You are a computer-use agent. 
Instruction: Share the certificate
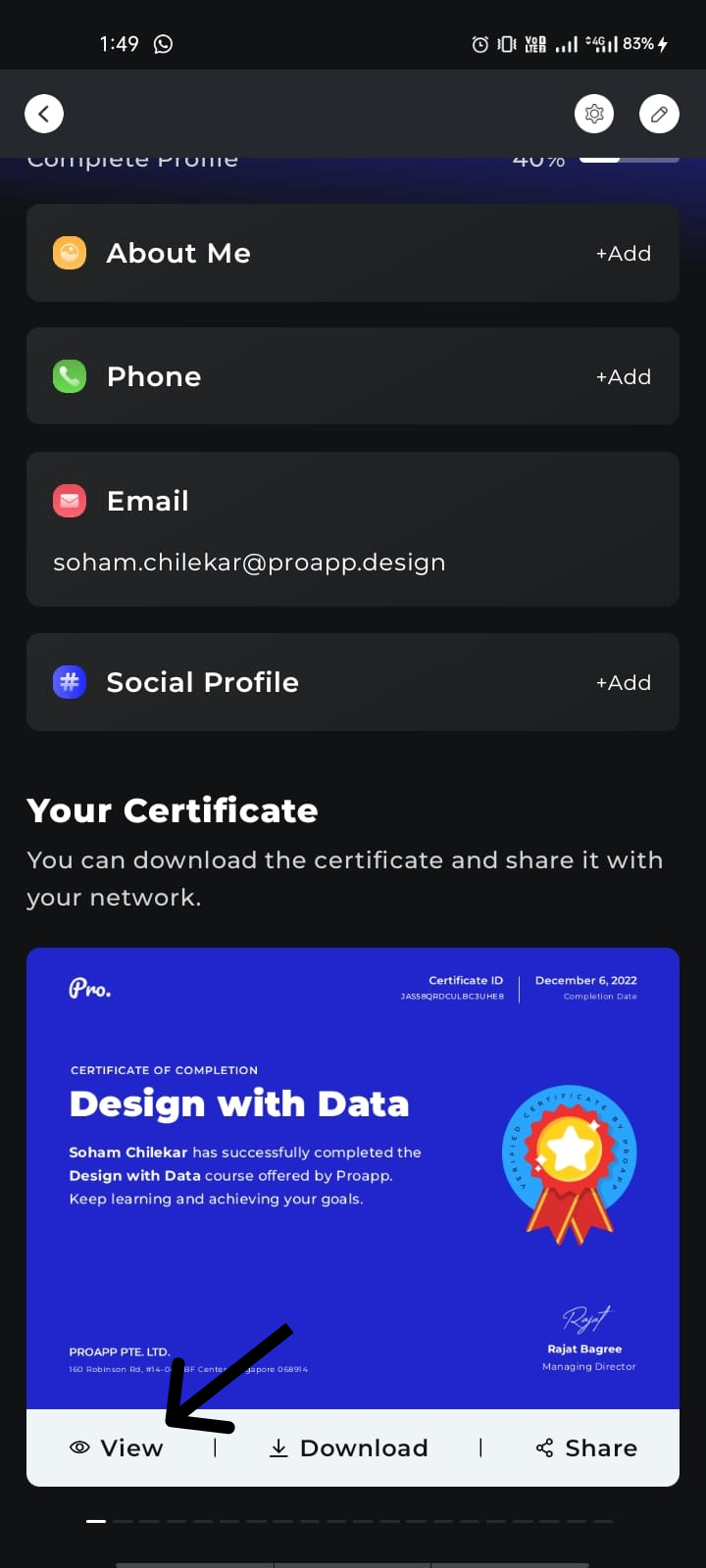pos(586,1448)
